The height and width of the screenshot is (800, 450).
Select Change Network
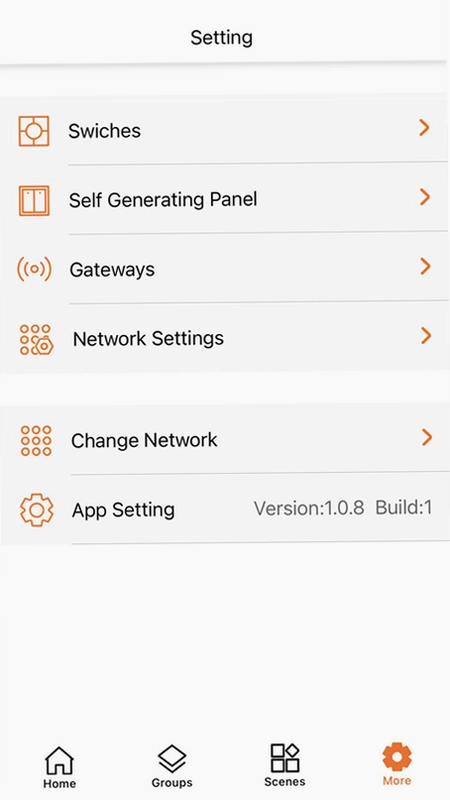point(224,439)
